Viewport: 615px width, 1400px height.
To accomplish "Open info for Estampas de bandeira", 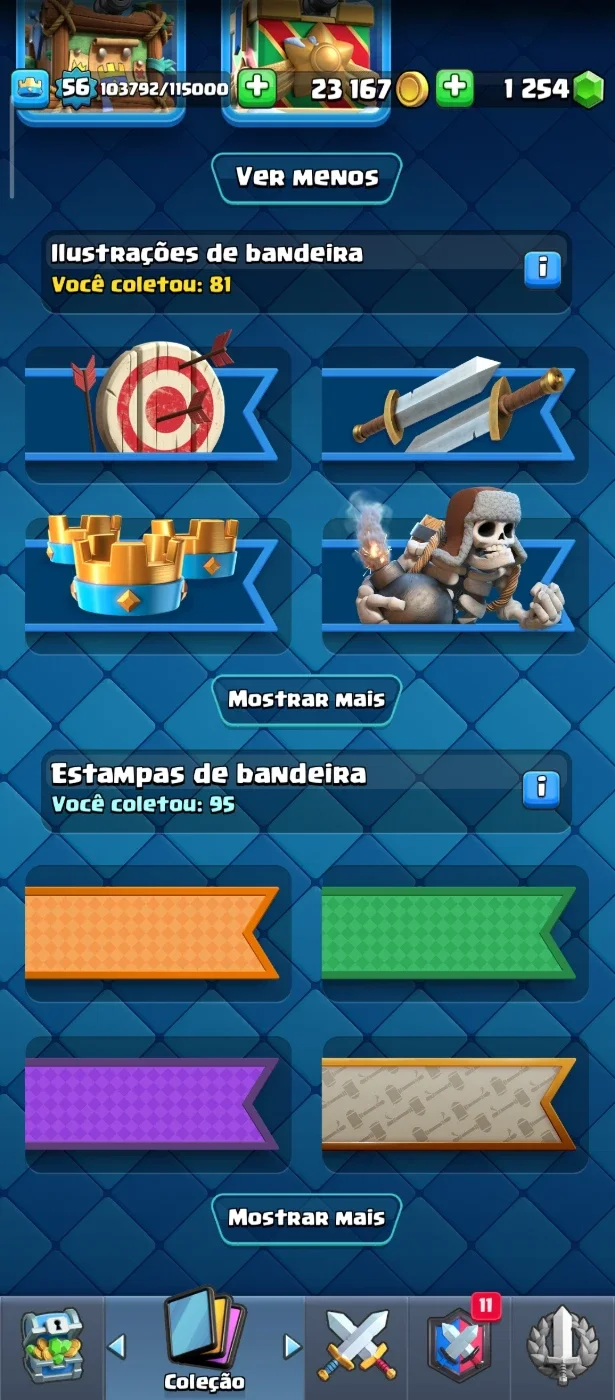I will click(x=541, y=788).
